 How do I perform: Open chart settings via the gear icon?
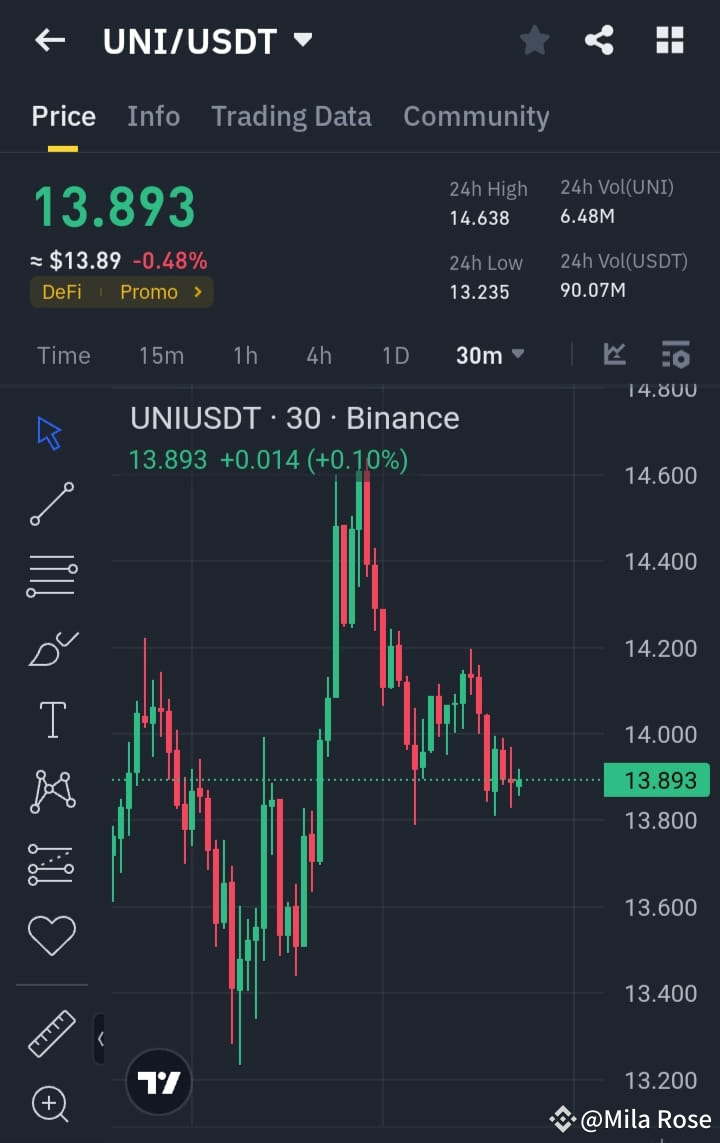coord(675,354)
